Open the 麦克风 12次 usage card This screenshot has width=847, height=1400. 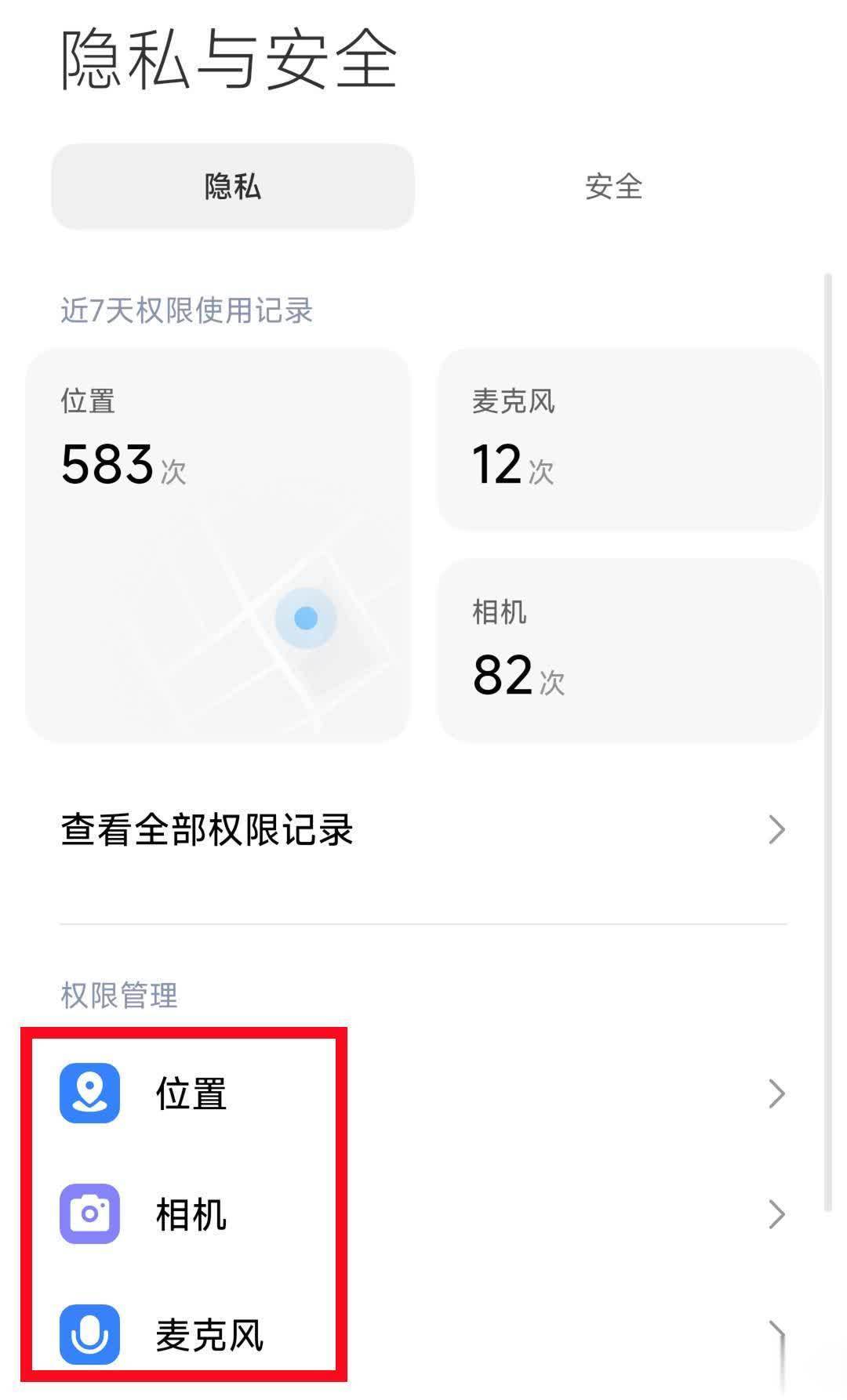click(629, 440)
